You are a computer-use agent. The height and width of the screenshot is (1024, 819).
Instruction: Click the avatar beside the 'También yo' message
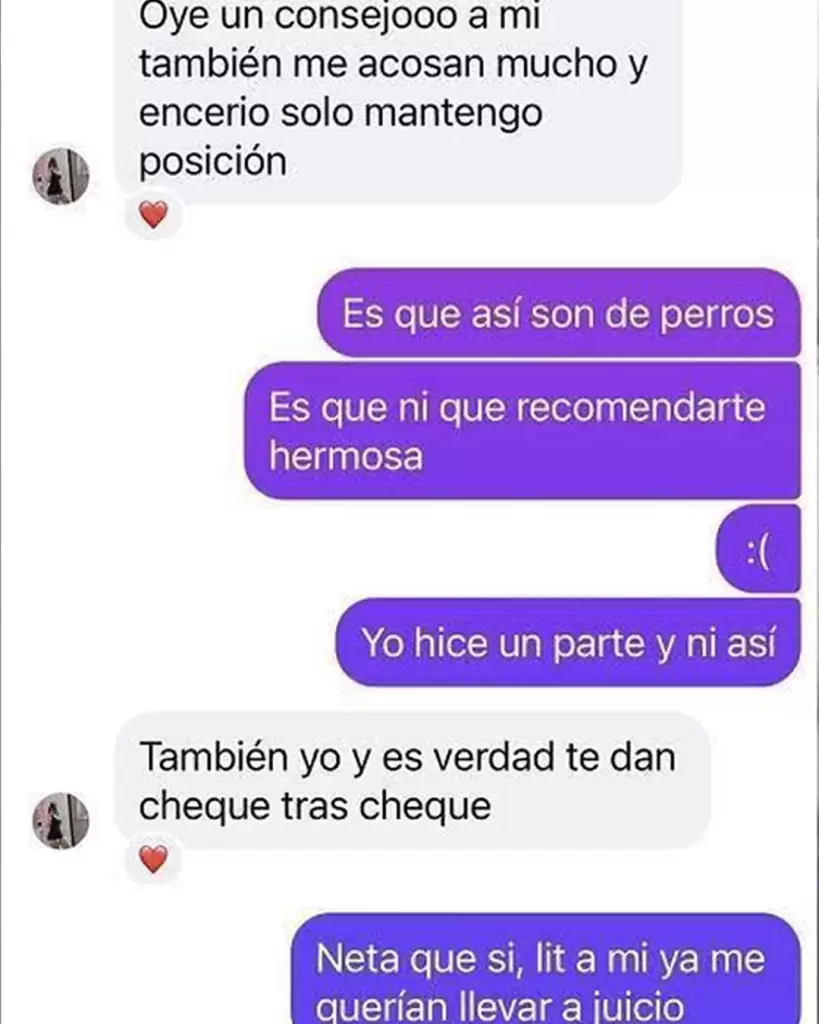62,820
